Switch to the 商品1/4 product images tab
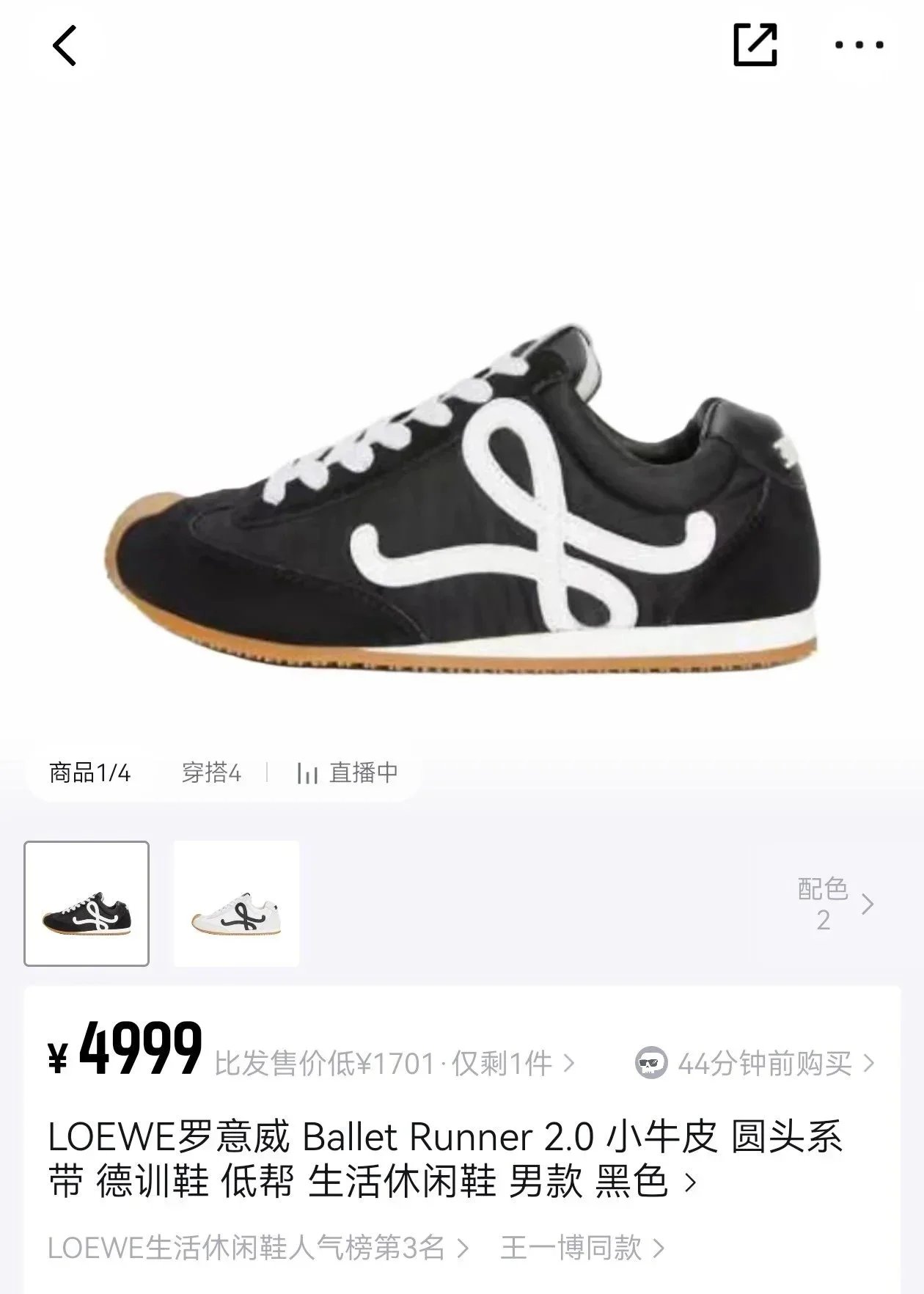Screen dimensions: 924x1294 89,772
